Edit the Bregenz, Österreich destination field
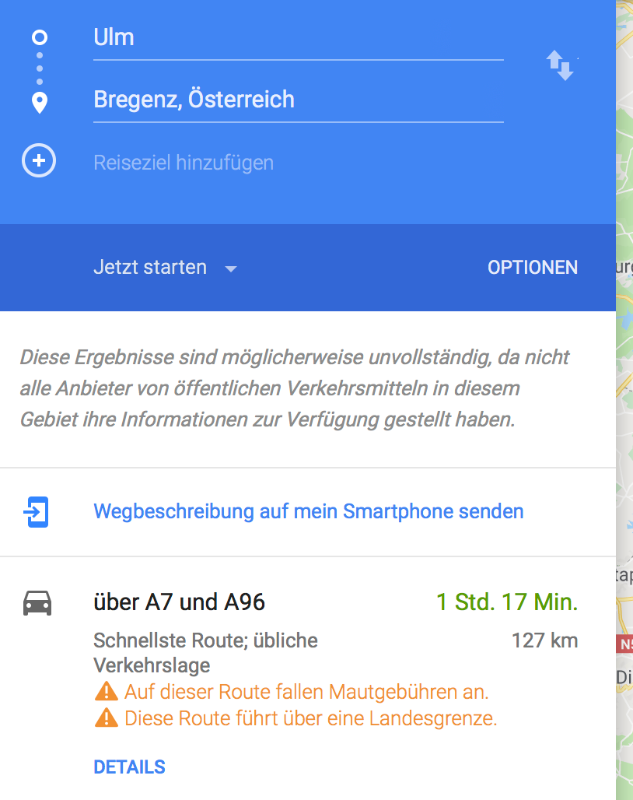The height and width of the screenshot is (800, 633). coord(297,100)
